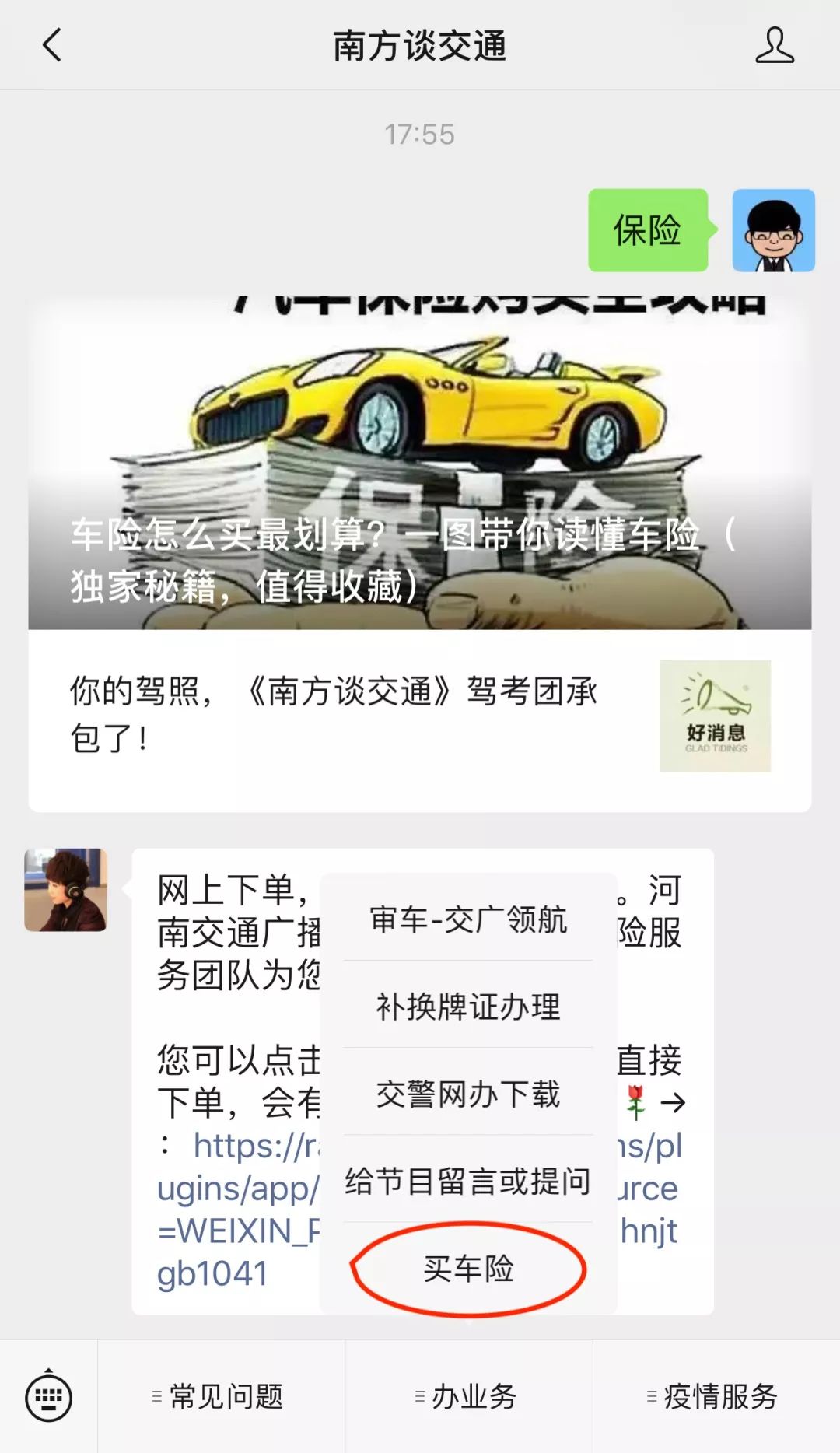Switch to keyboard input mode
Viewport: 840px width, 1453px height.
tap(48, 1395)
